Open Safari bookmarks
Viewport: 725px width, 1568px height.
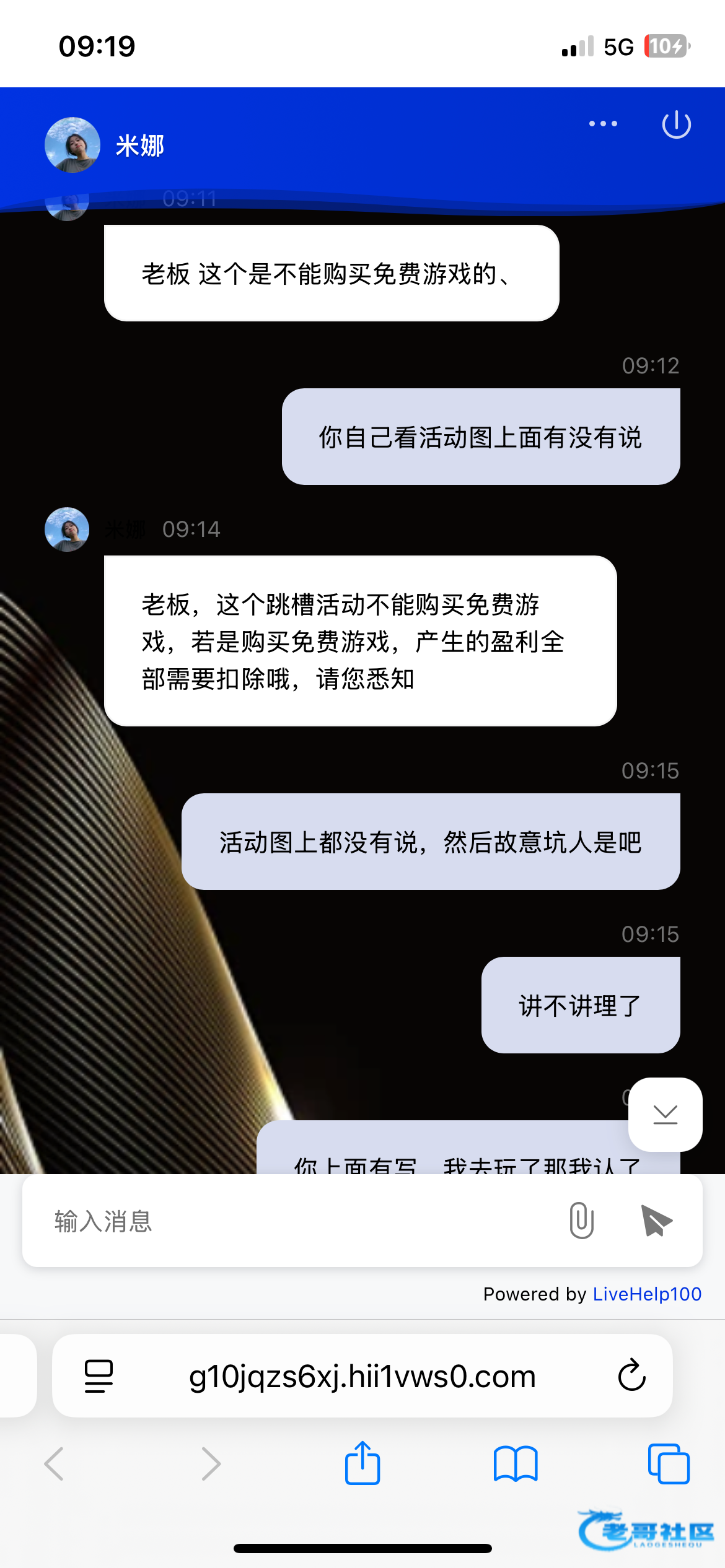[516, 1464]
